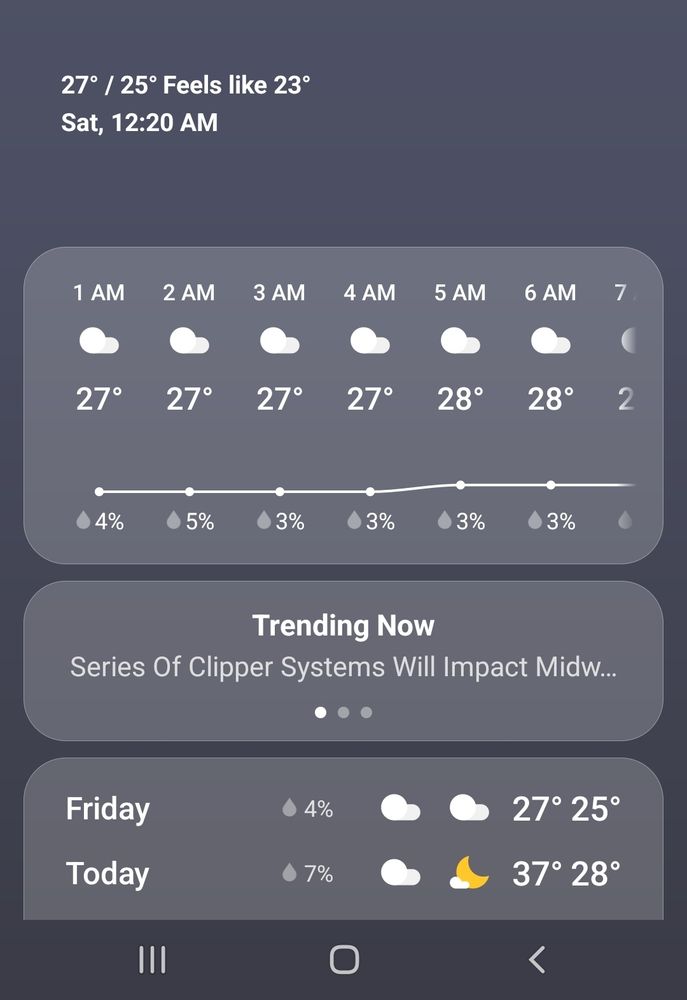Select the second Trending Now page dot
The image size is (687, 1000).
343,713
